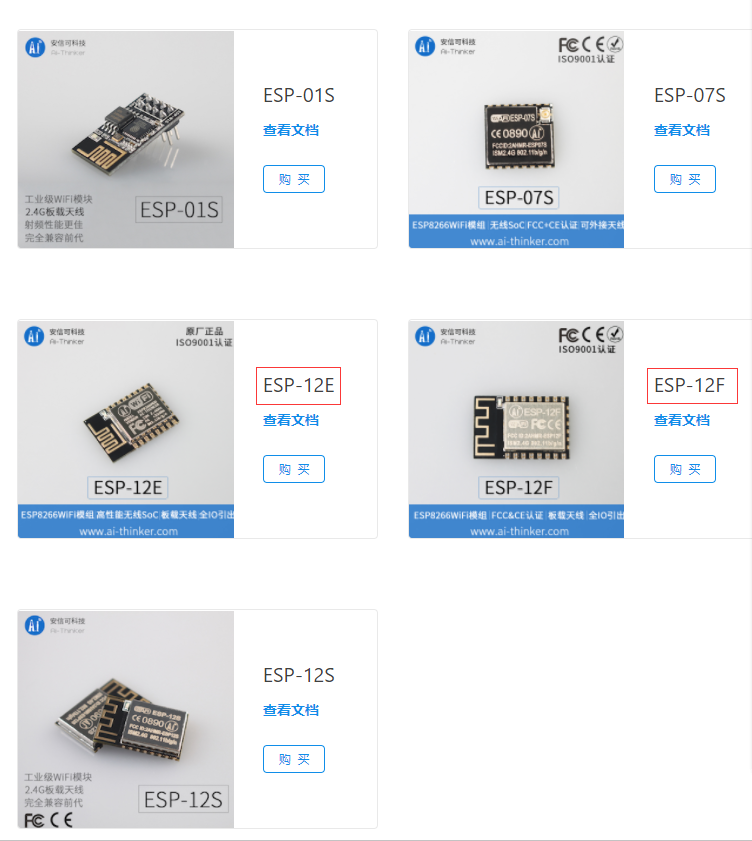Open 查看文档 link for ESP-12S
The image size is (752, 841).
(290, 710)
